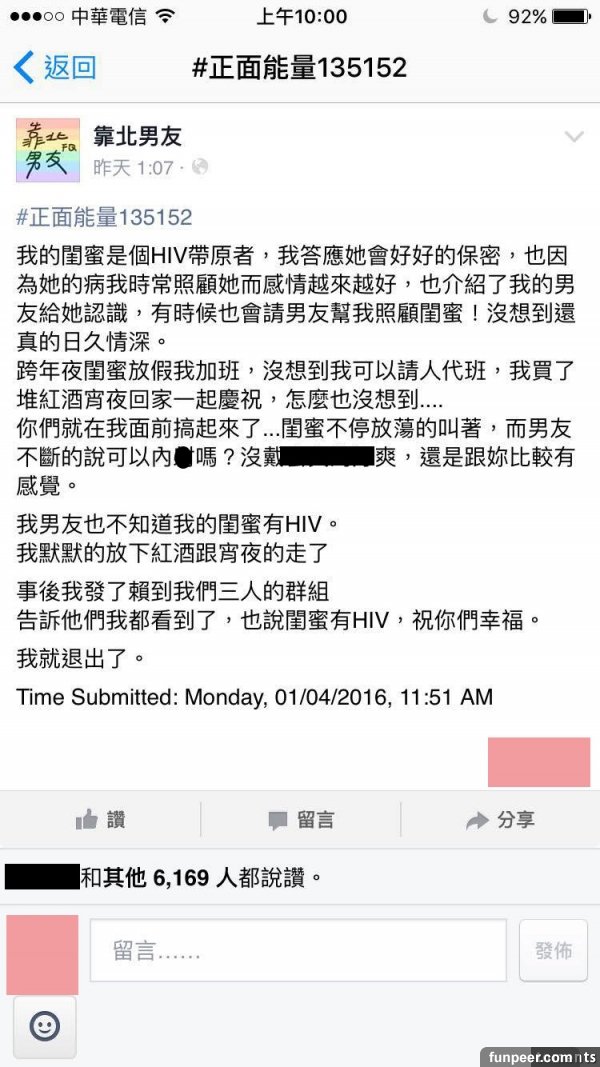This screenshot has width=600, height=1067.
Task: Tap 留言 to comment on post
Action: 301,820
